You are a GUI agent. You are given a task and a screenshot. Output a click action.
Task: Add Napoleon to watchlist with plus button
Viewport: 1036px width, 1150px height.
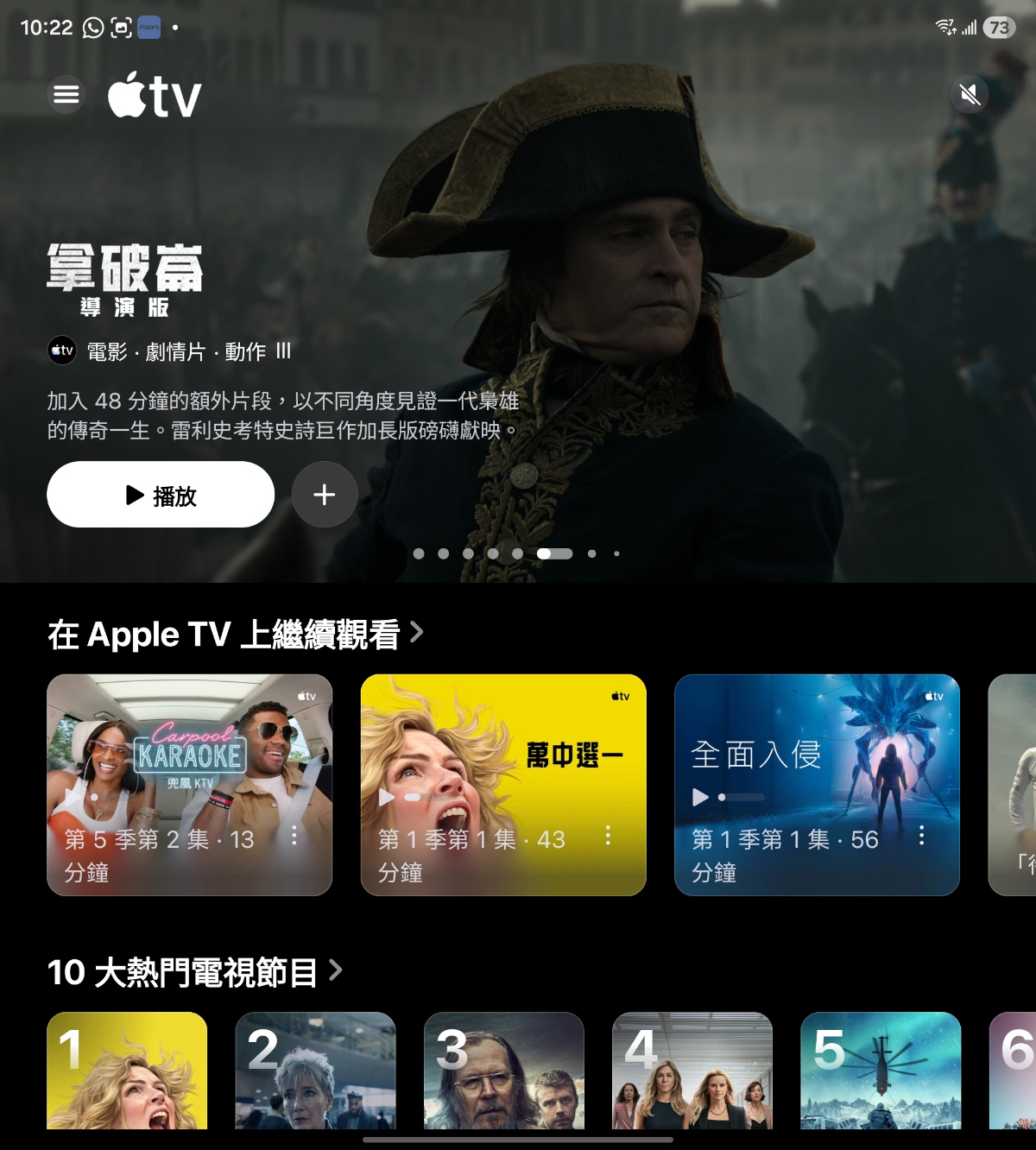pyautogui.click(x=325, y=495)
